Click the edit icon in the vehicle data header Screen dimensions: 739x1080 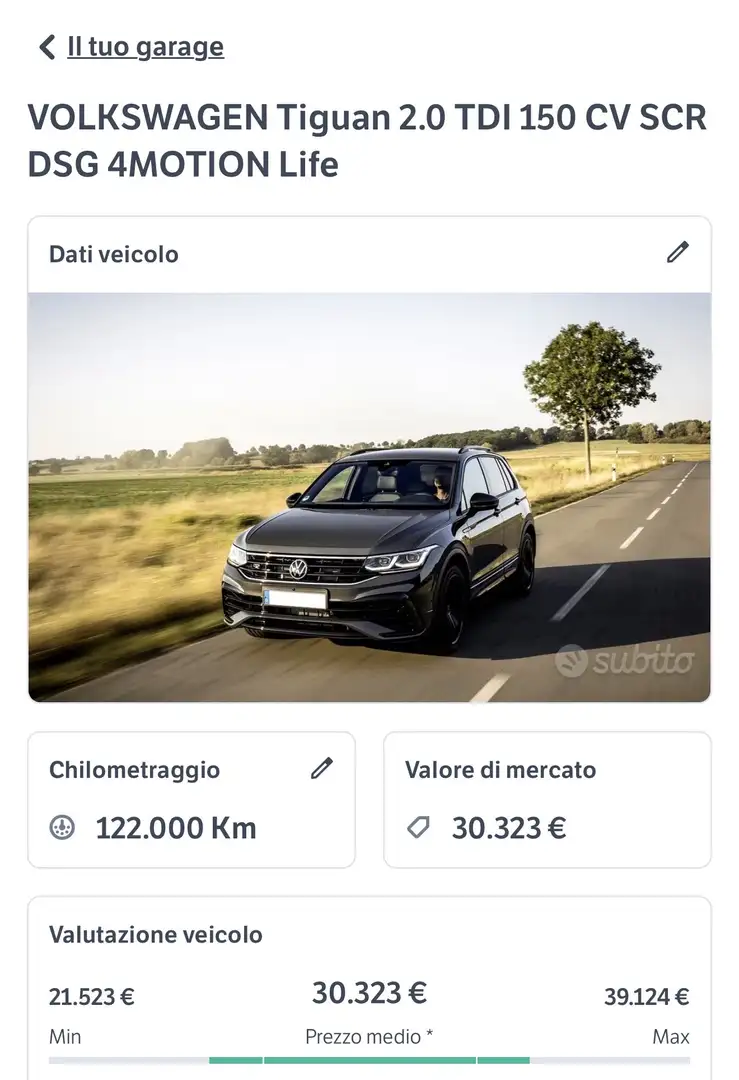[678, 254]
